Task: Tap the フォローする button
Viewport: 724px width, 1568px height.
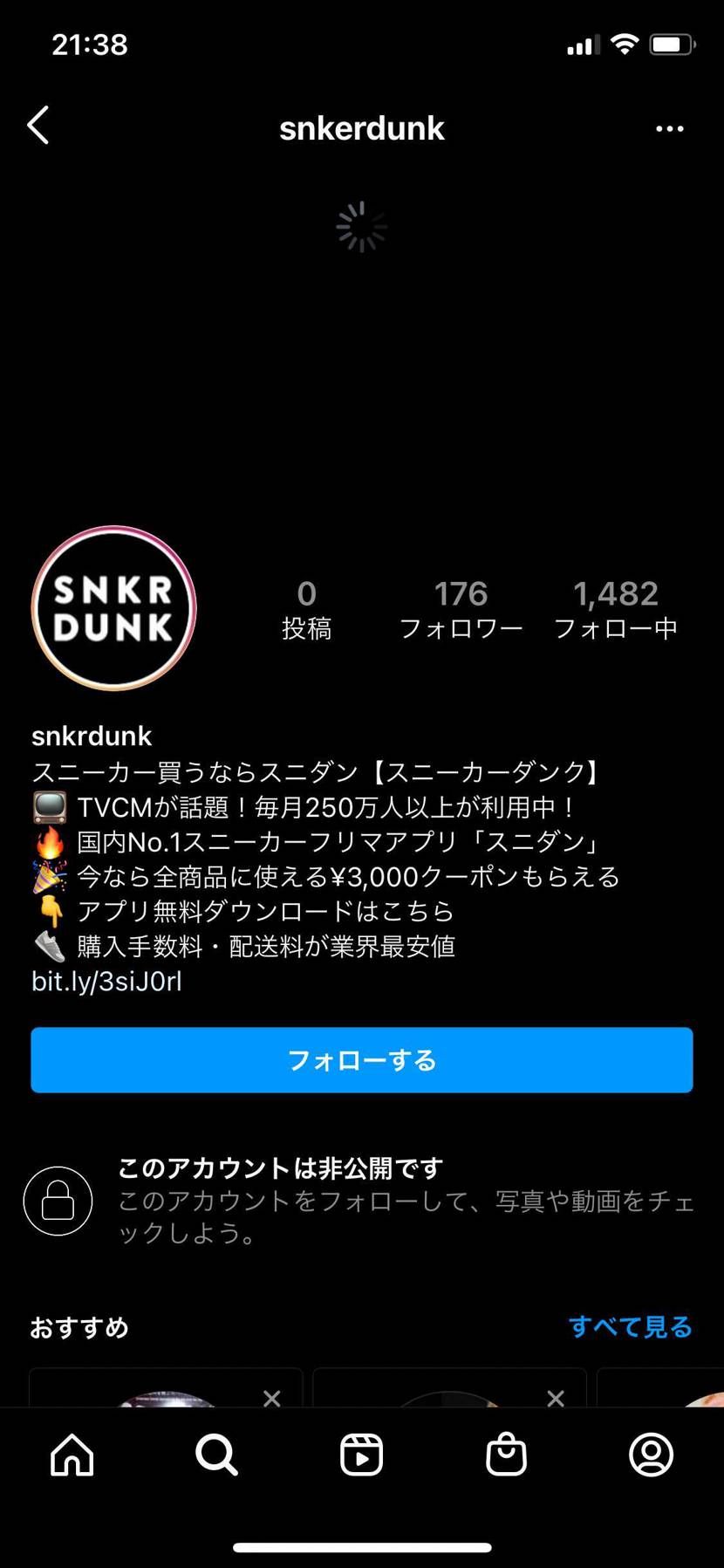Action: pyautogui.click(x=361, y=1059)
